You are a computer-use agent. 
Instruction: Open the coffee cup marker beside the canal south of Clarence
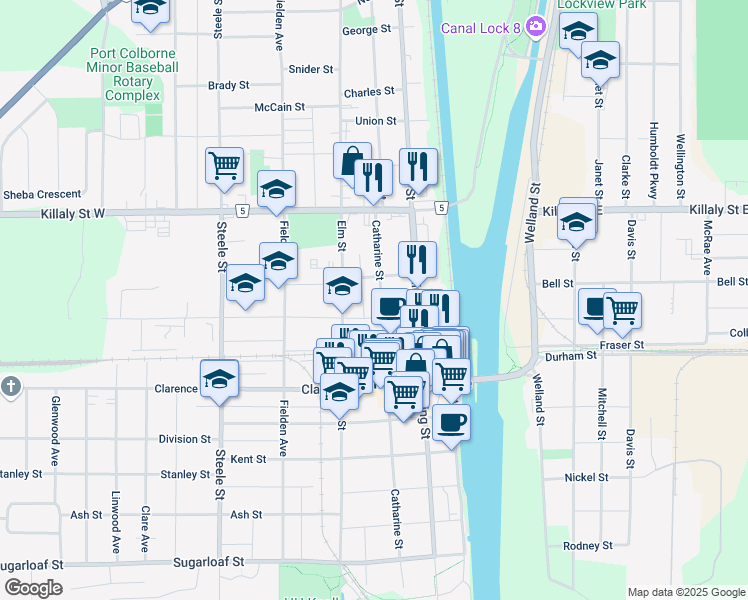(x=451, y=425)
